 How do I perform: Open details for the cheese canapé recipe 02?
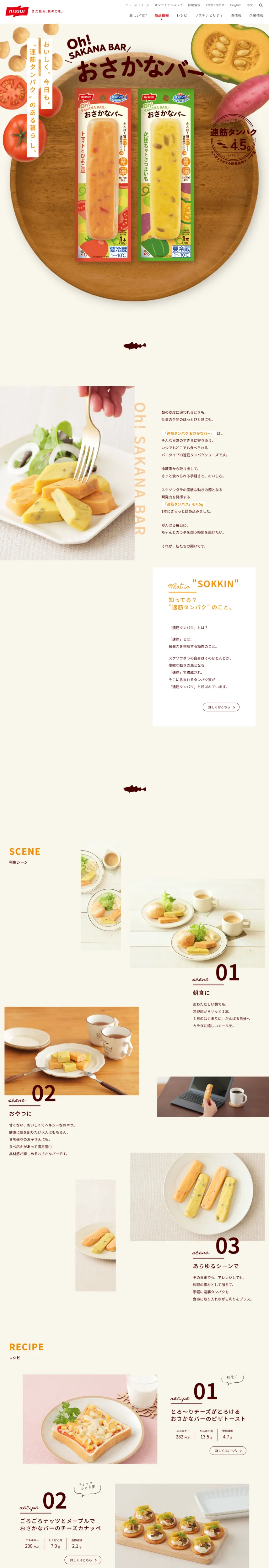83,1560
